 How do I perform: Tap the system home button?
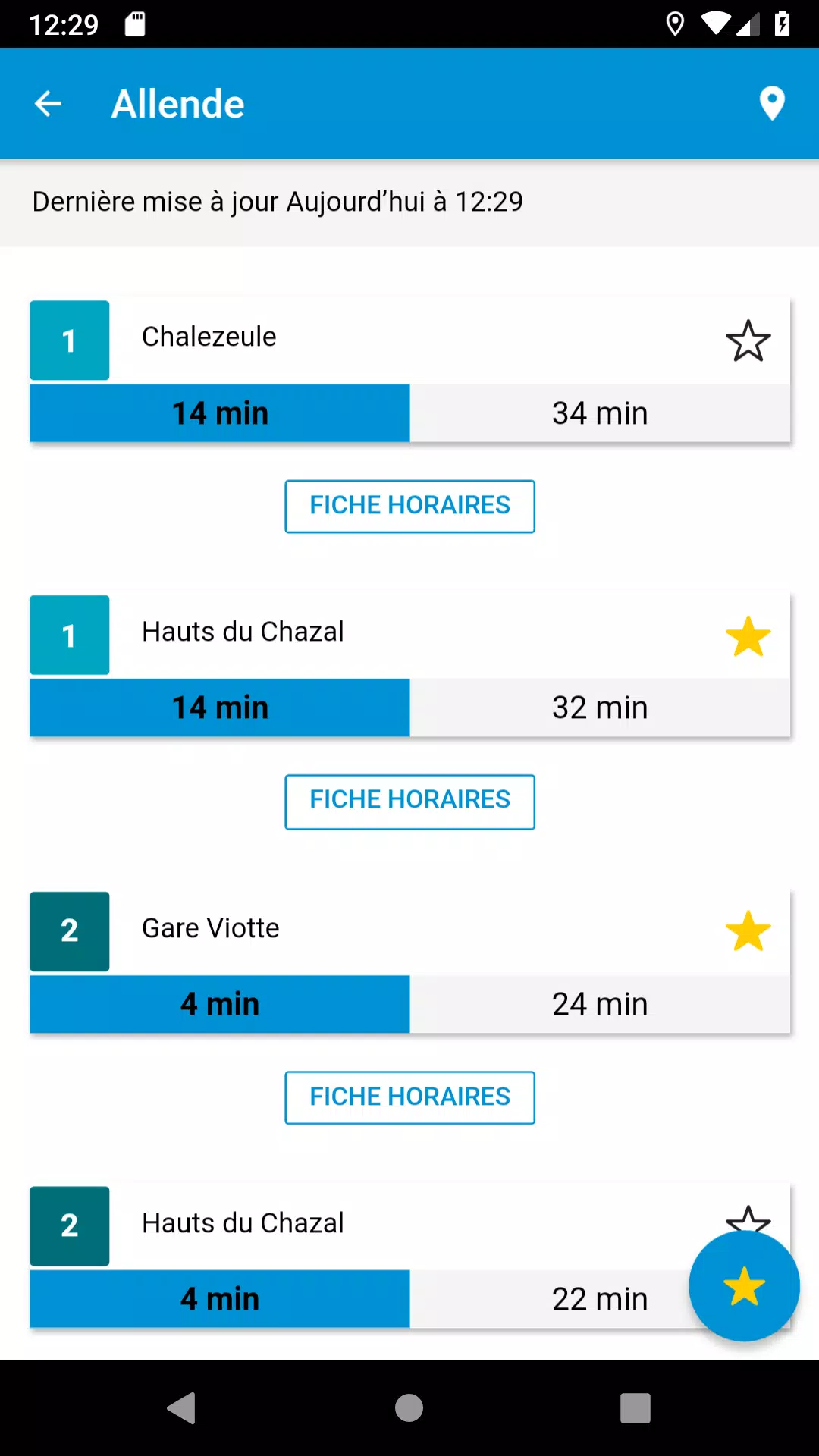(x=409, y=1408)
